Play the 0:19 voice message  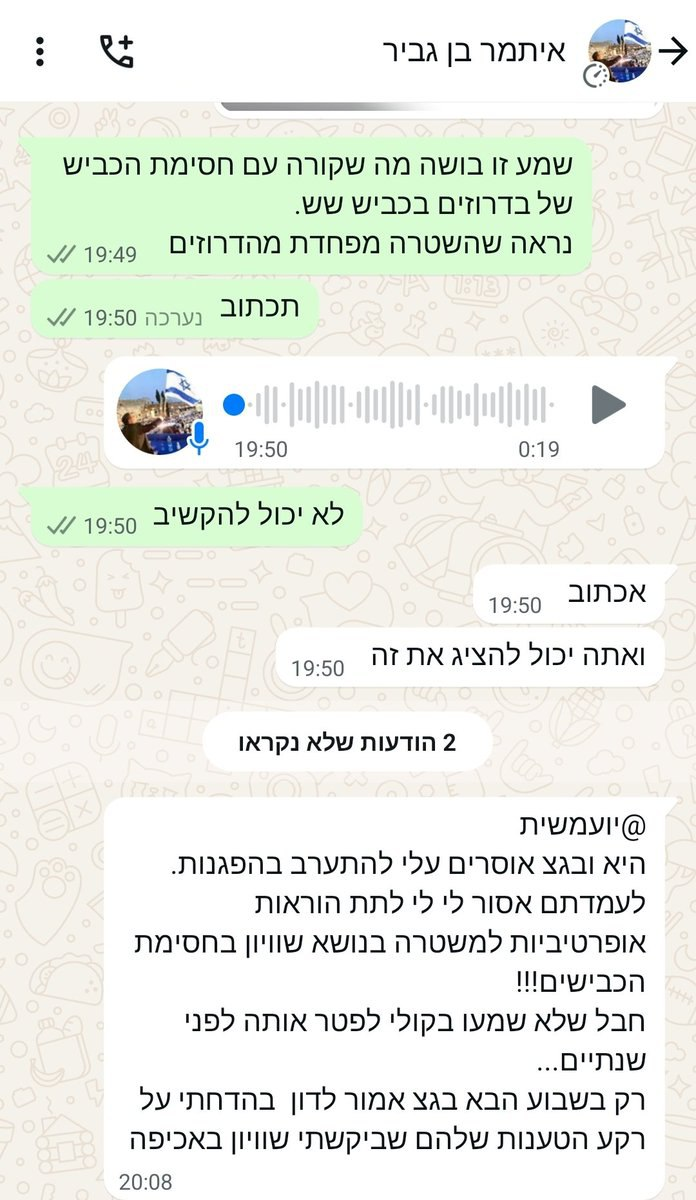[x=607, y=405]
